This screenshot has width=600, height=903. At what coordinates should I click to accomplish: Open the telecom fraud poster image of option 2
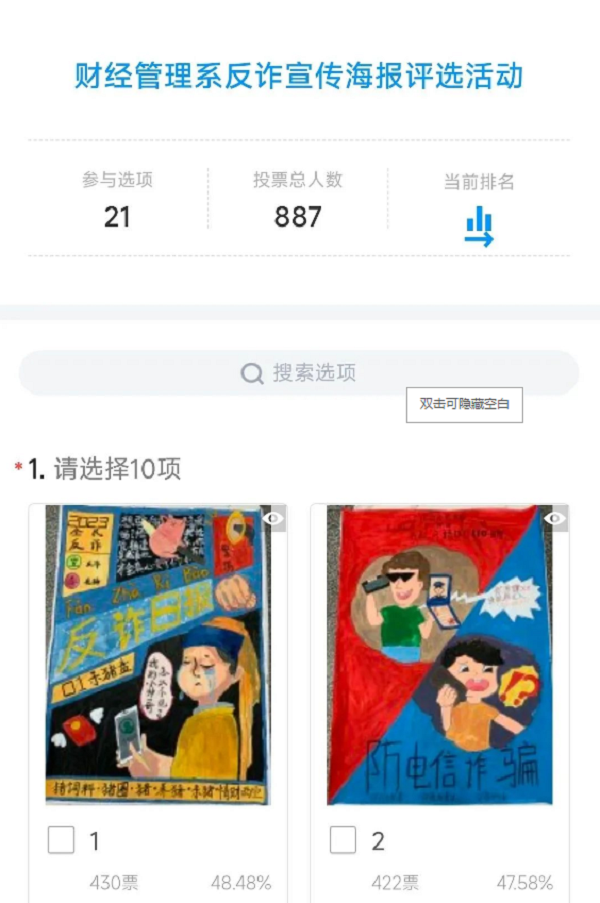(x=438, y=655)
